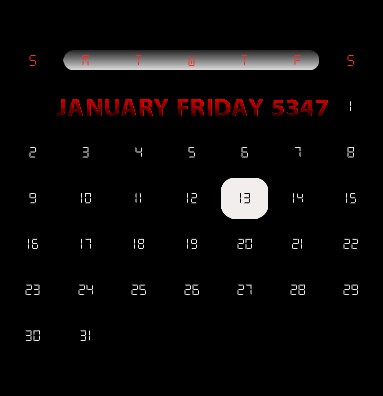Viewport: 383px width, 396px height.
Task: Select day 8 on the calendar
Action: tap(350, 152)
